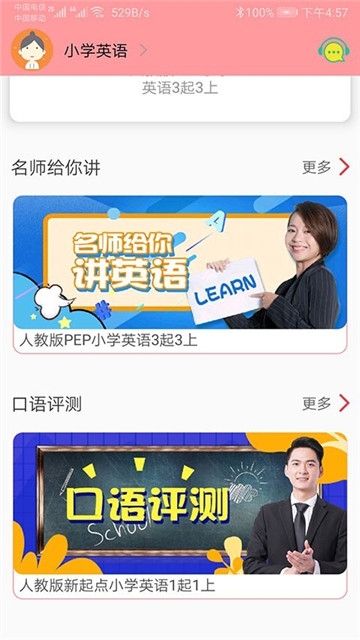360x640 pixels.
Task: Open the 名师给你讲英语 course card
Action: tap(180, 274)
